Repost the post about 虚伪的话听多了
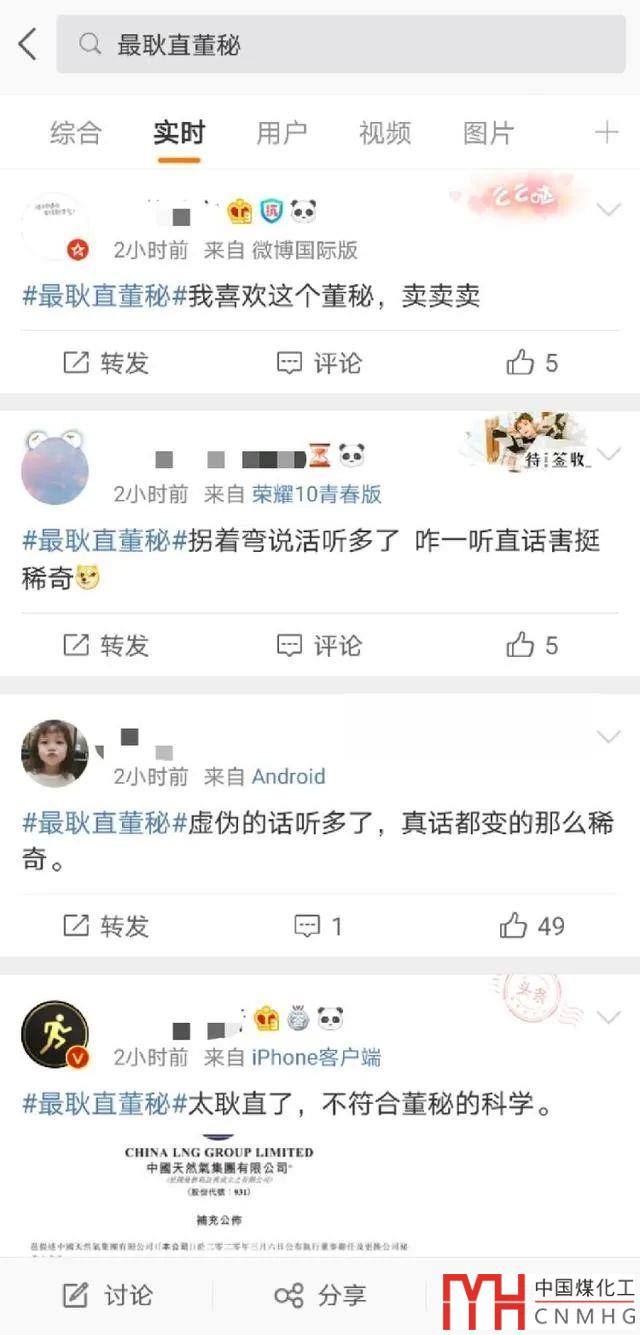Image resolution: width=640 pixels, height=1335 pixels. tap(106, 926)
